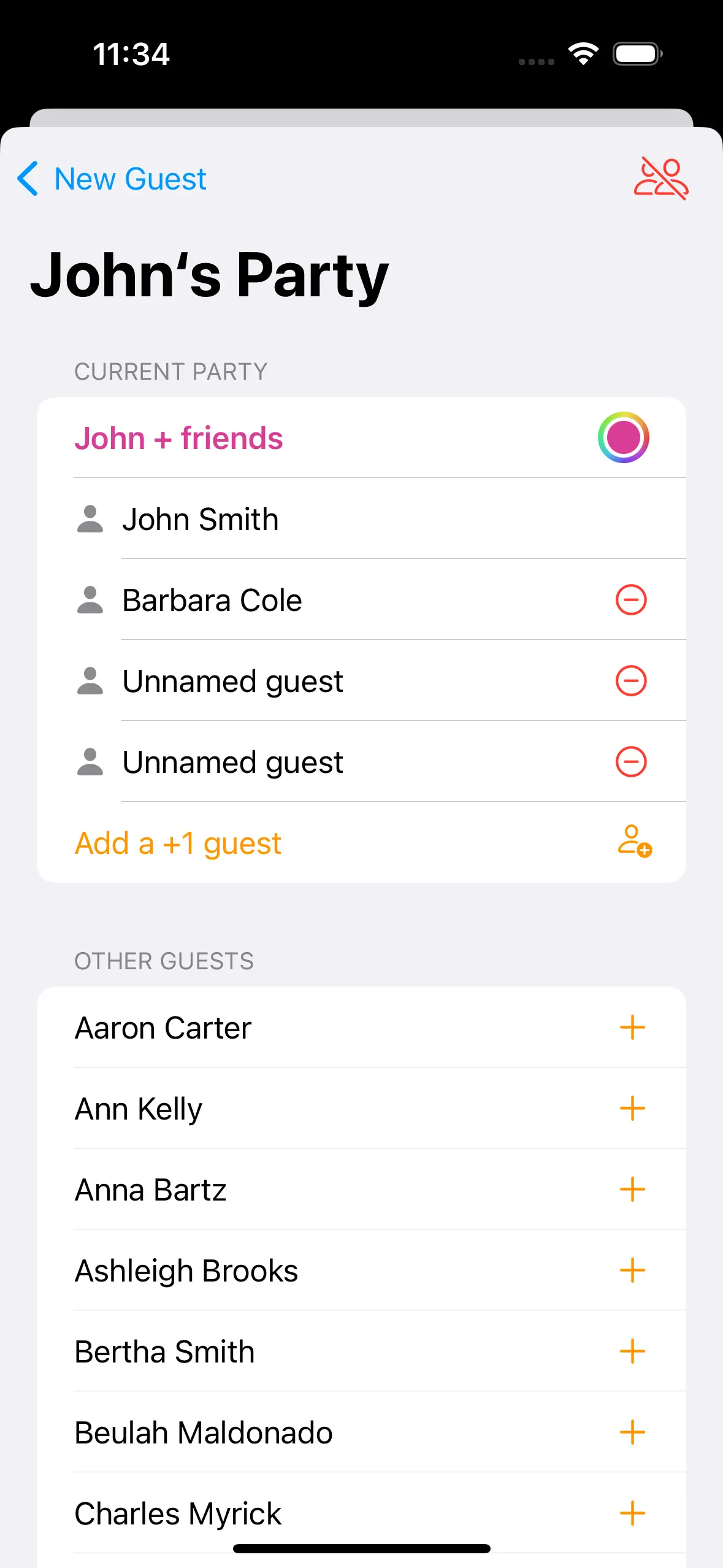Remove Barbara Cole with the minus button
The height and width of the screenshot is (1568, 723).
click(x=630, y=600)
